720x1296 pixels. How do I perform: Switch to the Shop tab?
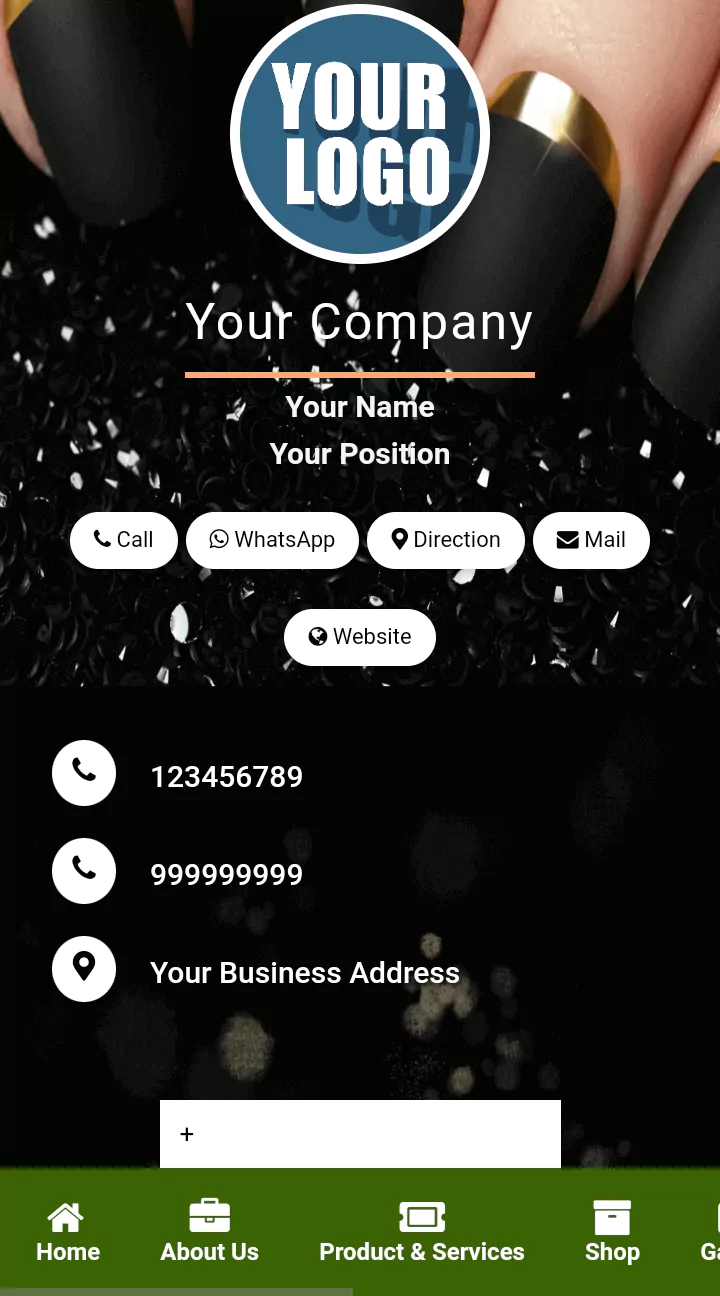612,1232
